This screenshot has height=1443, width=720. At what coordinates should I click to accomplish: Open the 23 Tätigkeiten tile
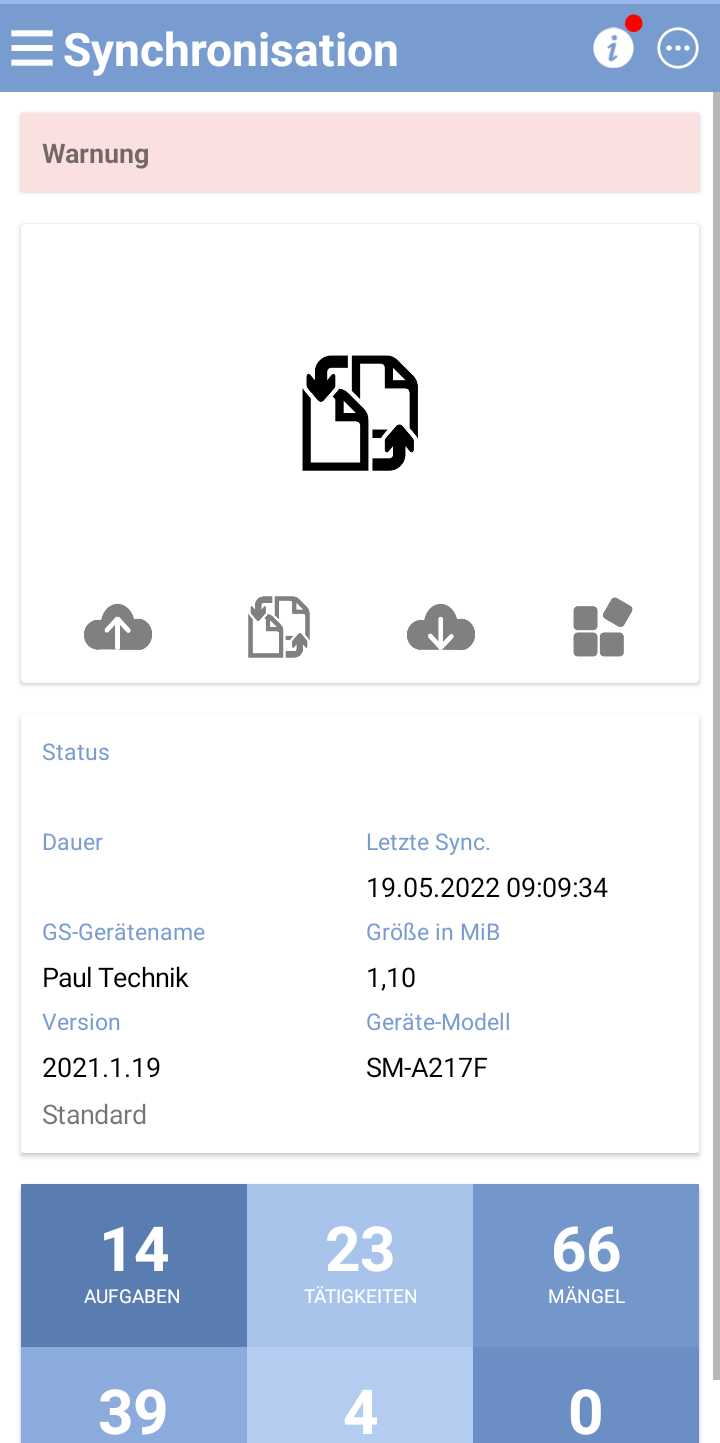360,1266
